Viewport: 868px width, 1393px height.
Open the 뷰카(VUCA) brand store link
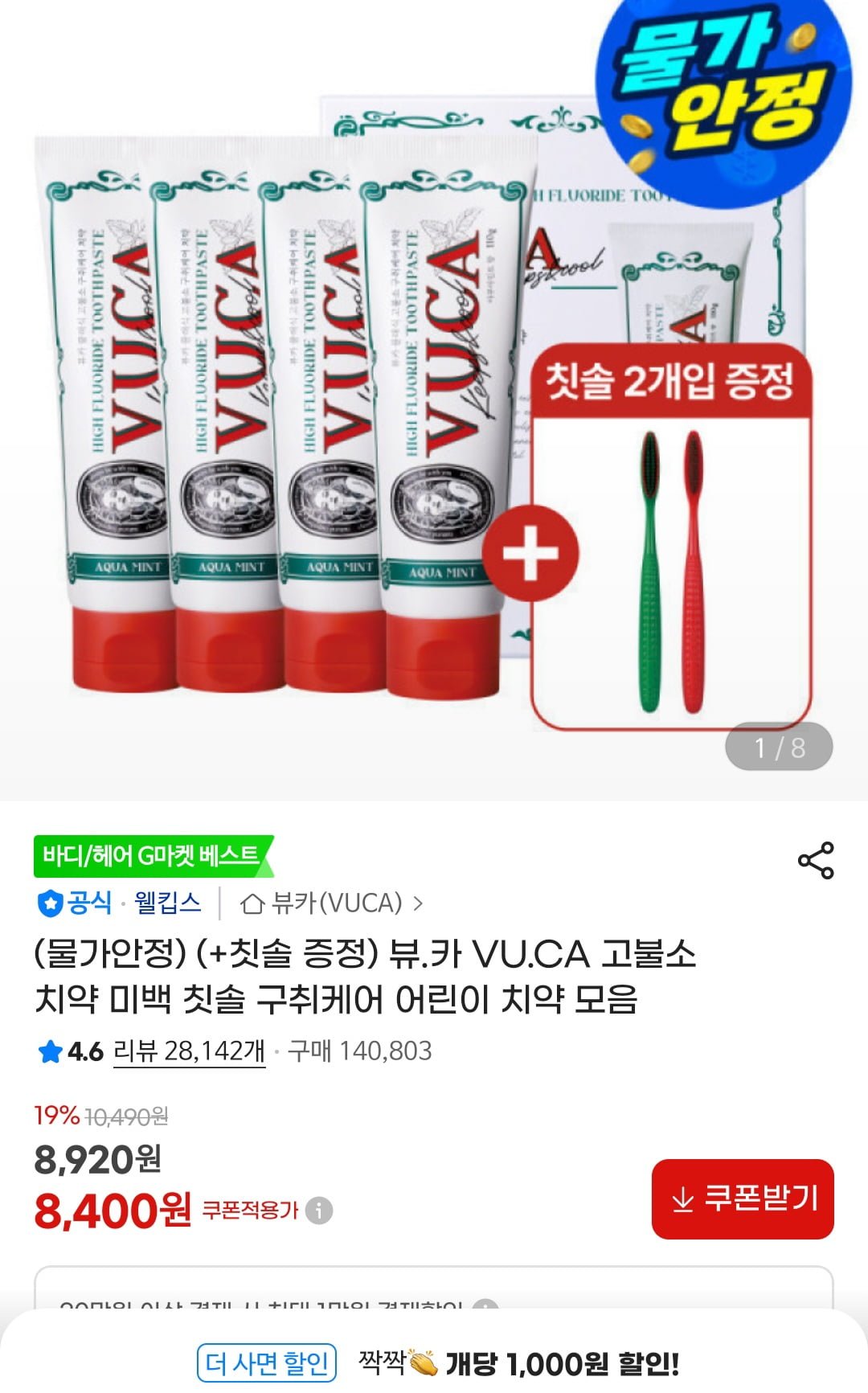click(331, 903)
